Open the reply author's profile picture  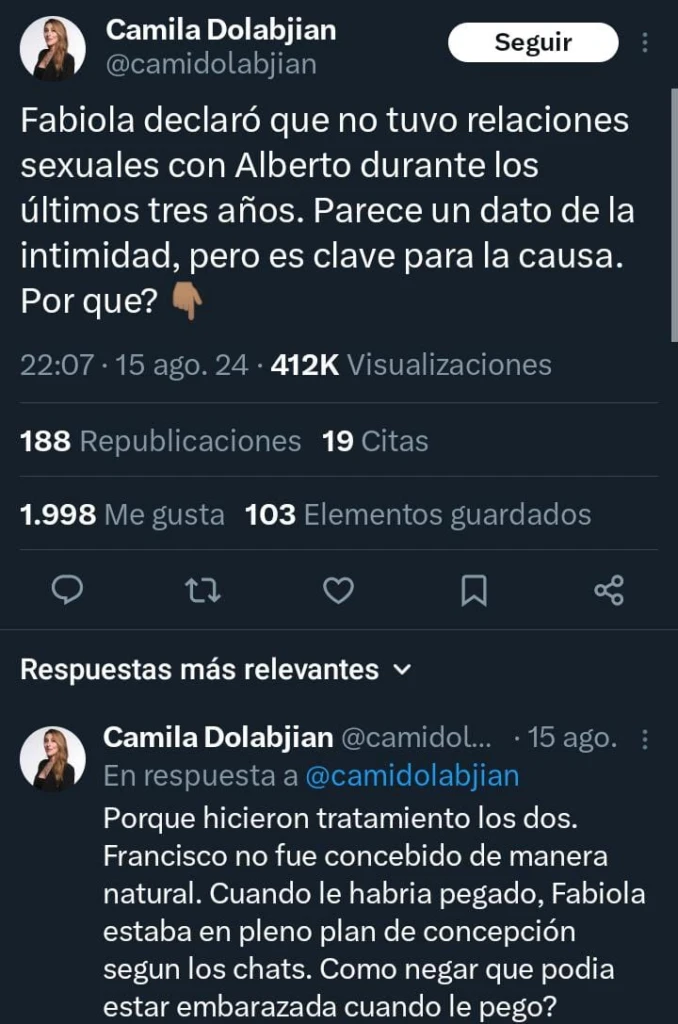click(53, 759)
